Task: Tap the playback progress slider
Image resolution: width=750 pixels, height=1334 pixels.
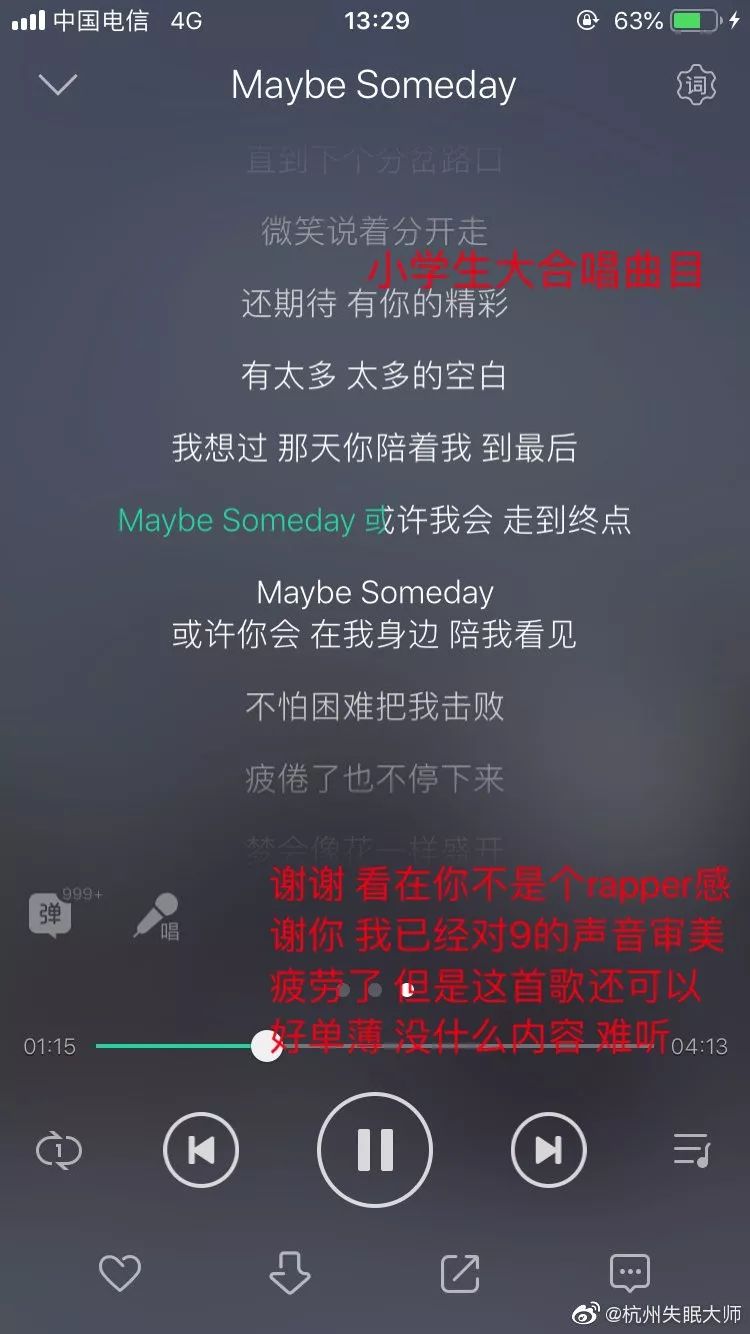Action: coord(266,1046)
